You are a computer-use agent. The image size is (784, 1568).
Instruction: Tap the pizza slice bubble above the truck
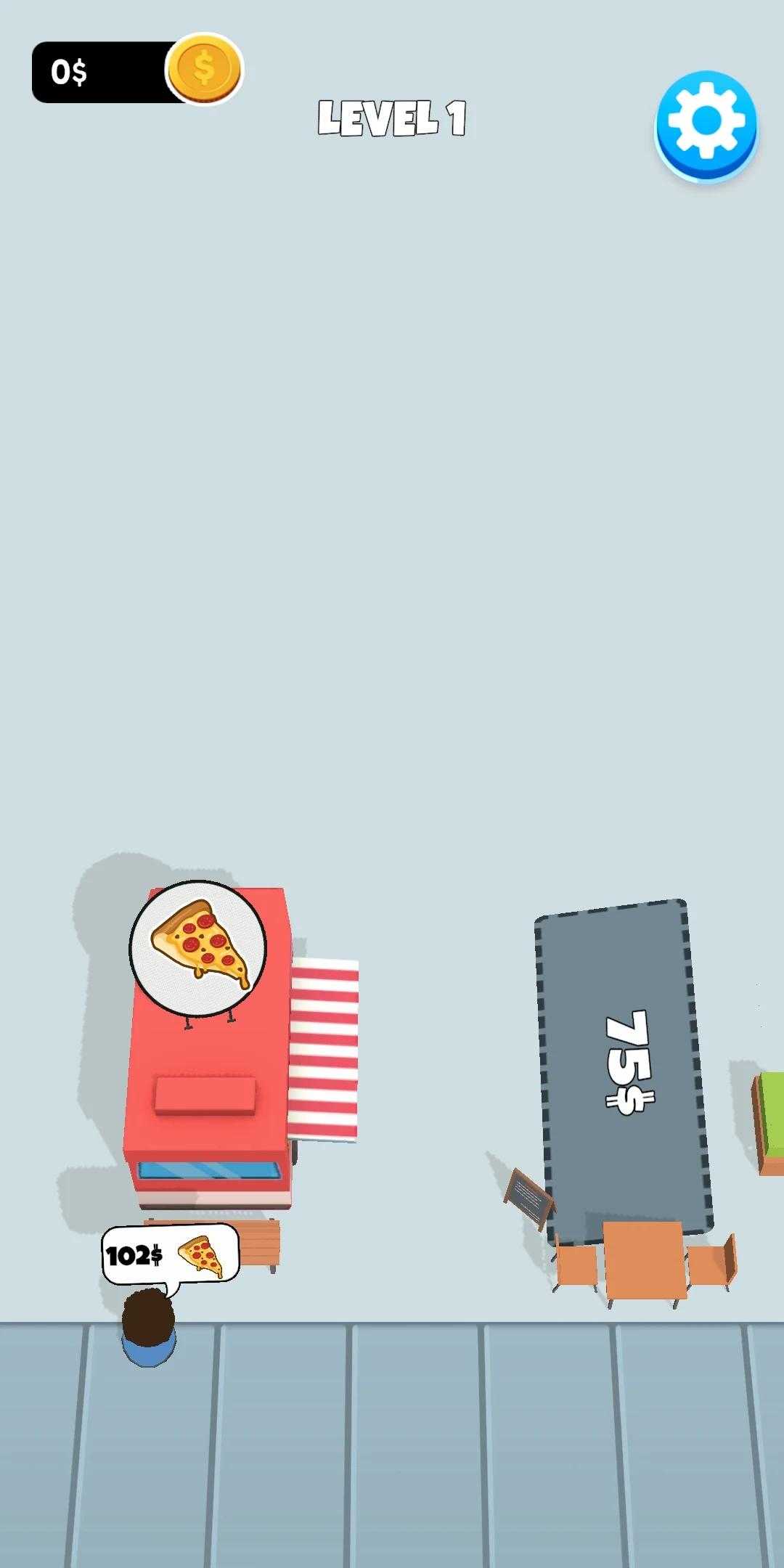point(198,949)
